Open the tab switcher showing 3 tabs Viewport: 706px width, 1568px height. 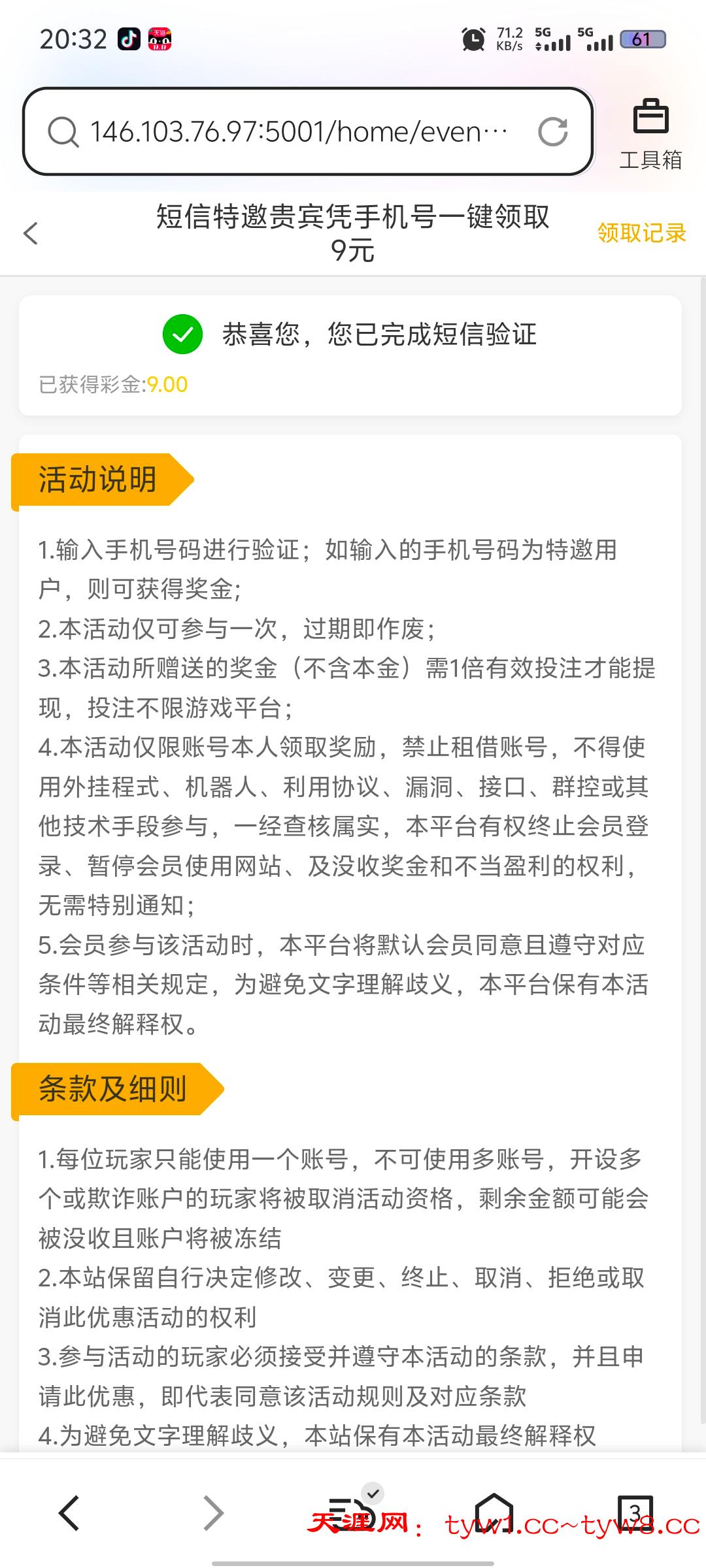point(635,1512)
